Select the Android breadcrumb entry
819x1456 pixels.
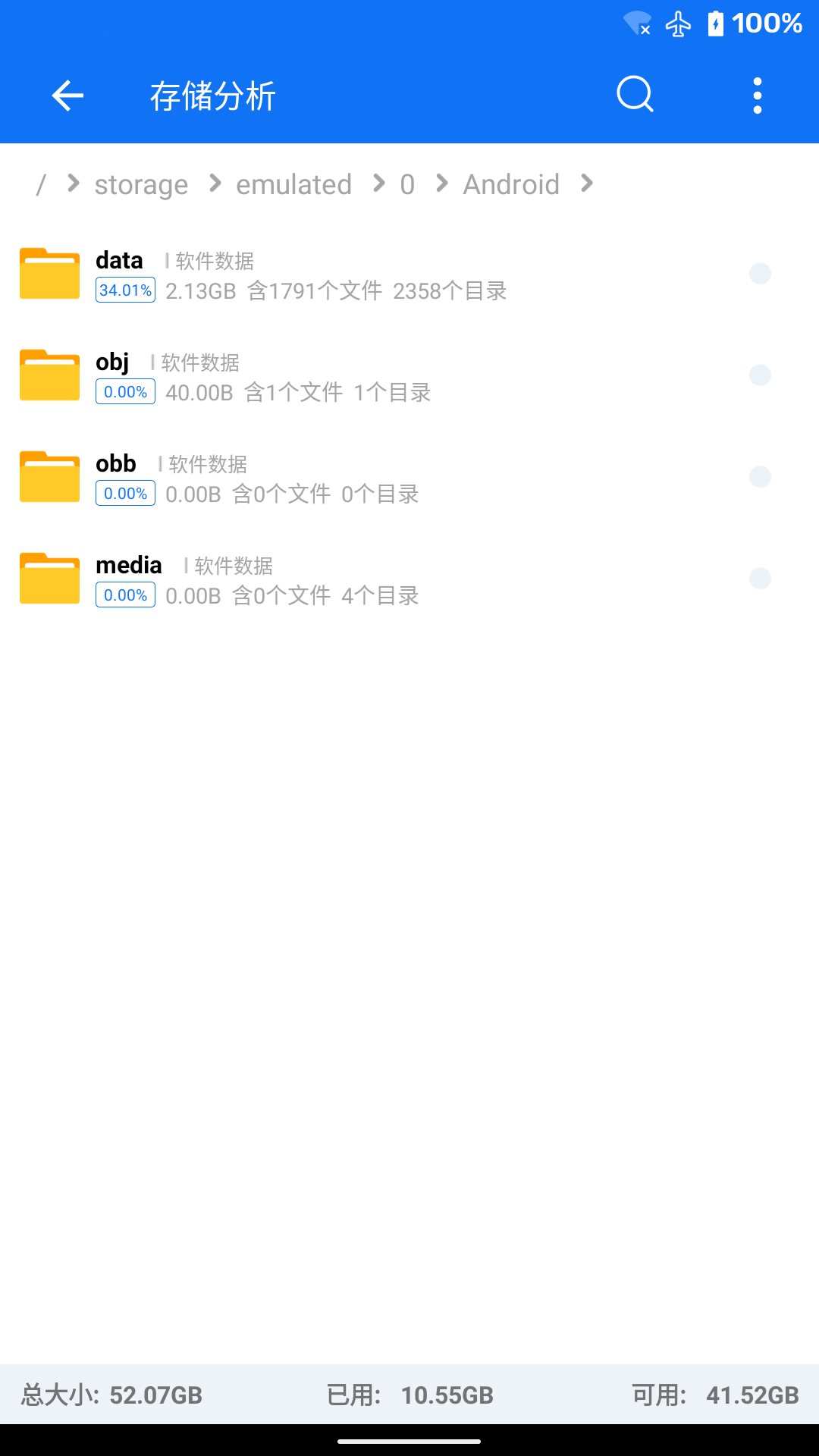[x=512, y=184]
